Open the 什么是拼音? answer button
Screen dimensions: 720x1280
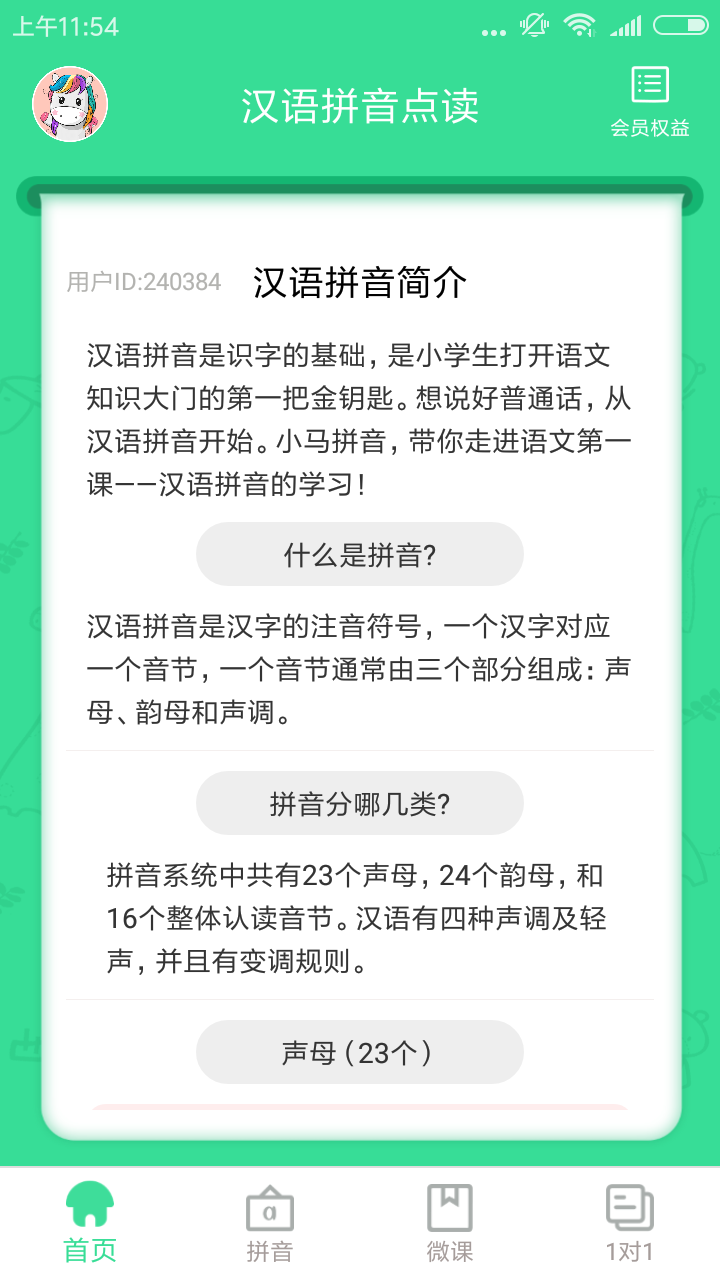coord(360,553)
